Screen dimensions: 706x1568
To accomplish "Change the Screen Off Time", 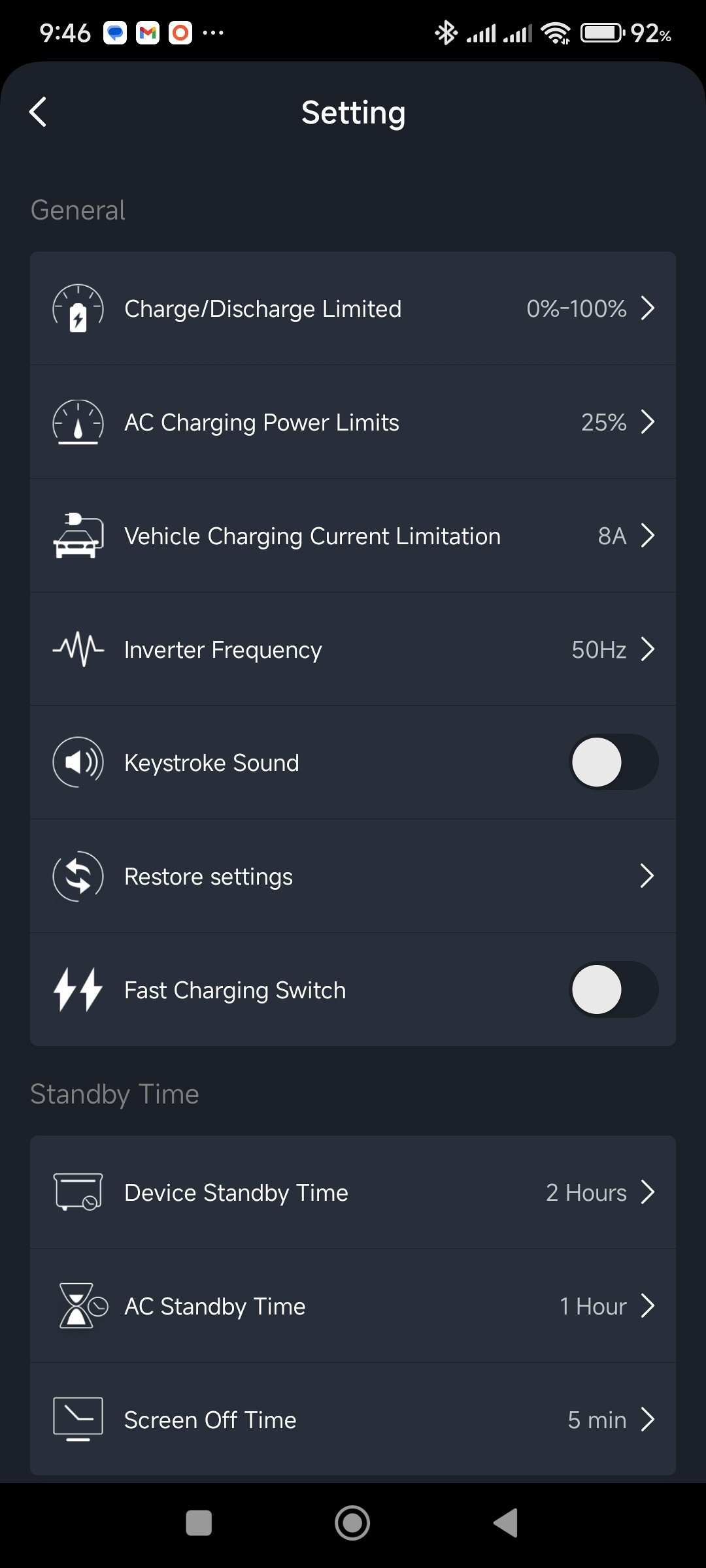I will (x=353, y=1420).
